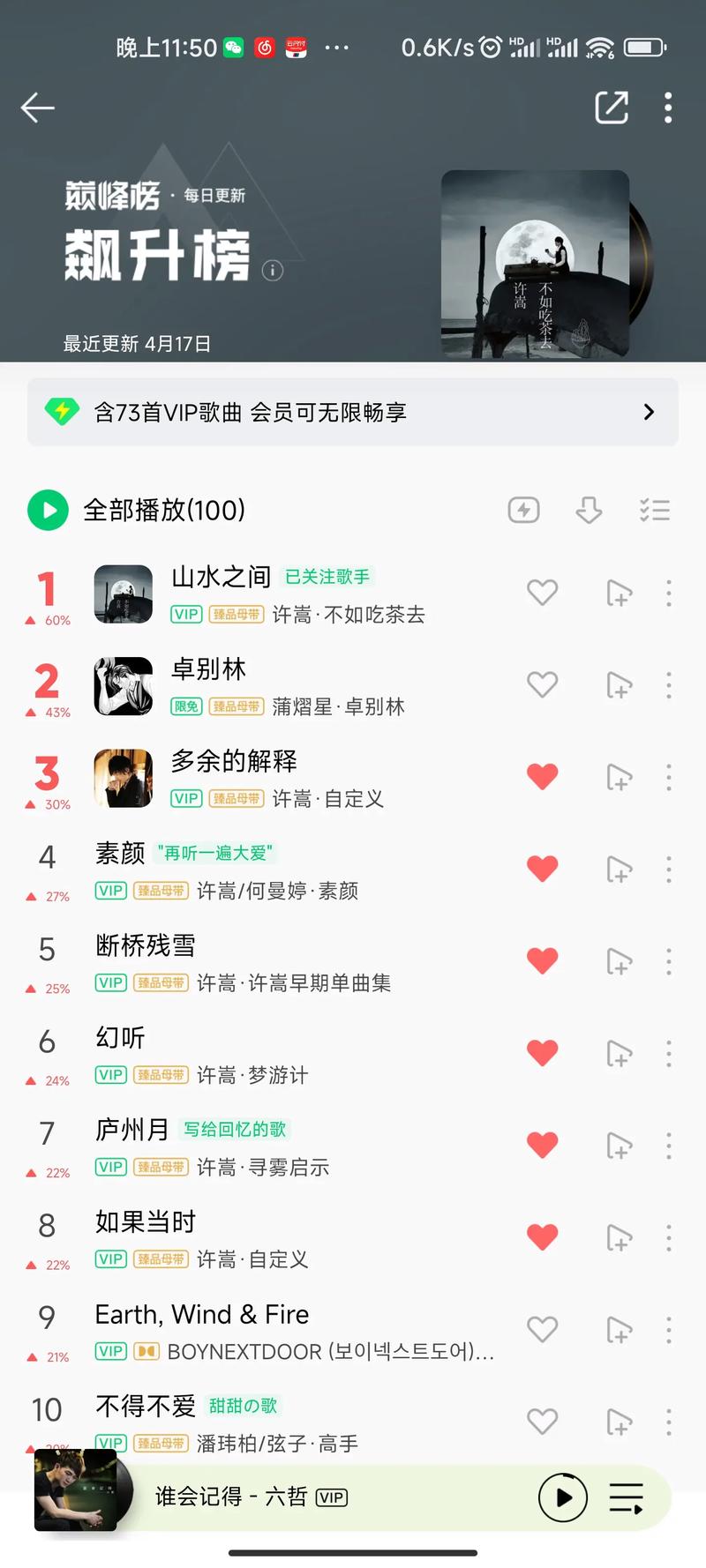Unfavorite the song 断桥残雪

click(x=543, y=960)
